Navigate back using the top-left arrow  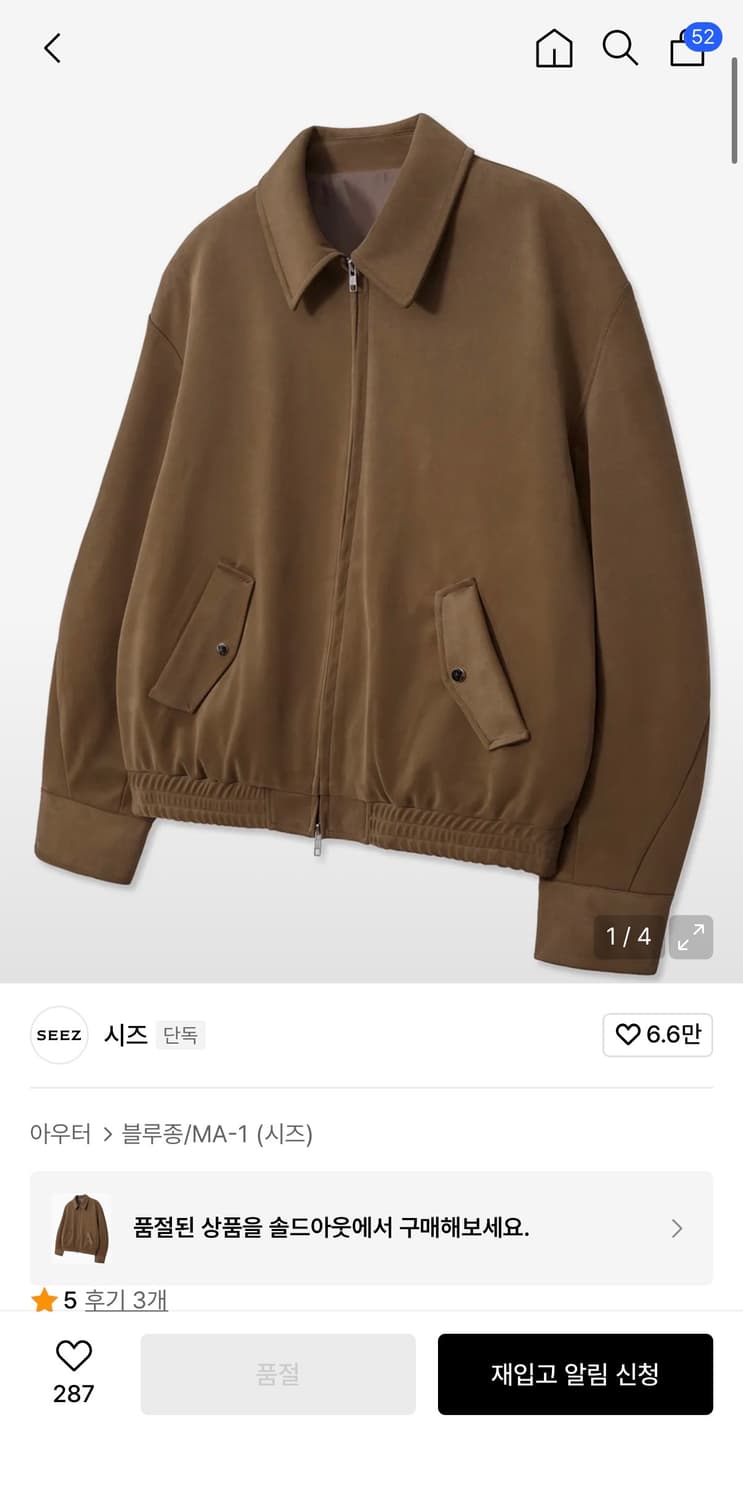(x=52, y=47)
